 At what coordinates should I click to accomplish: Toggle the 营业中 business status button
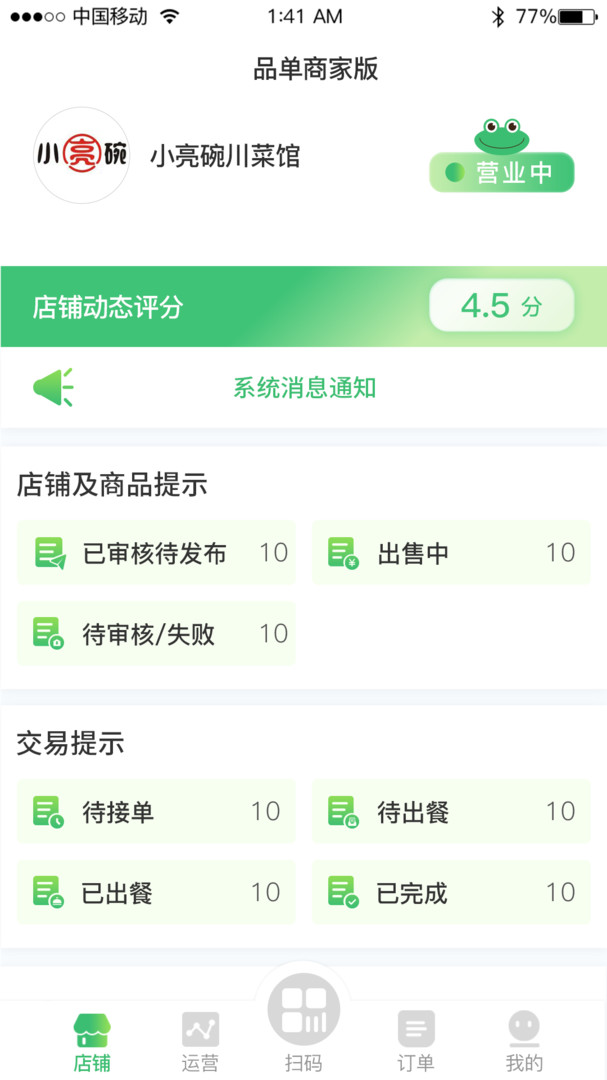click(x=501, y=172)
